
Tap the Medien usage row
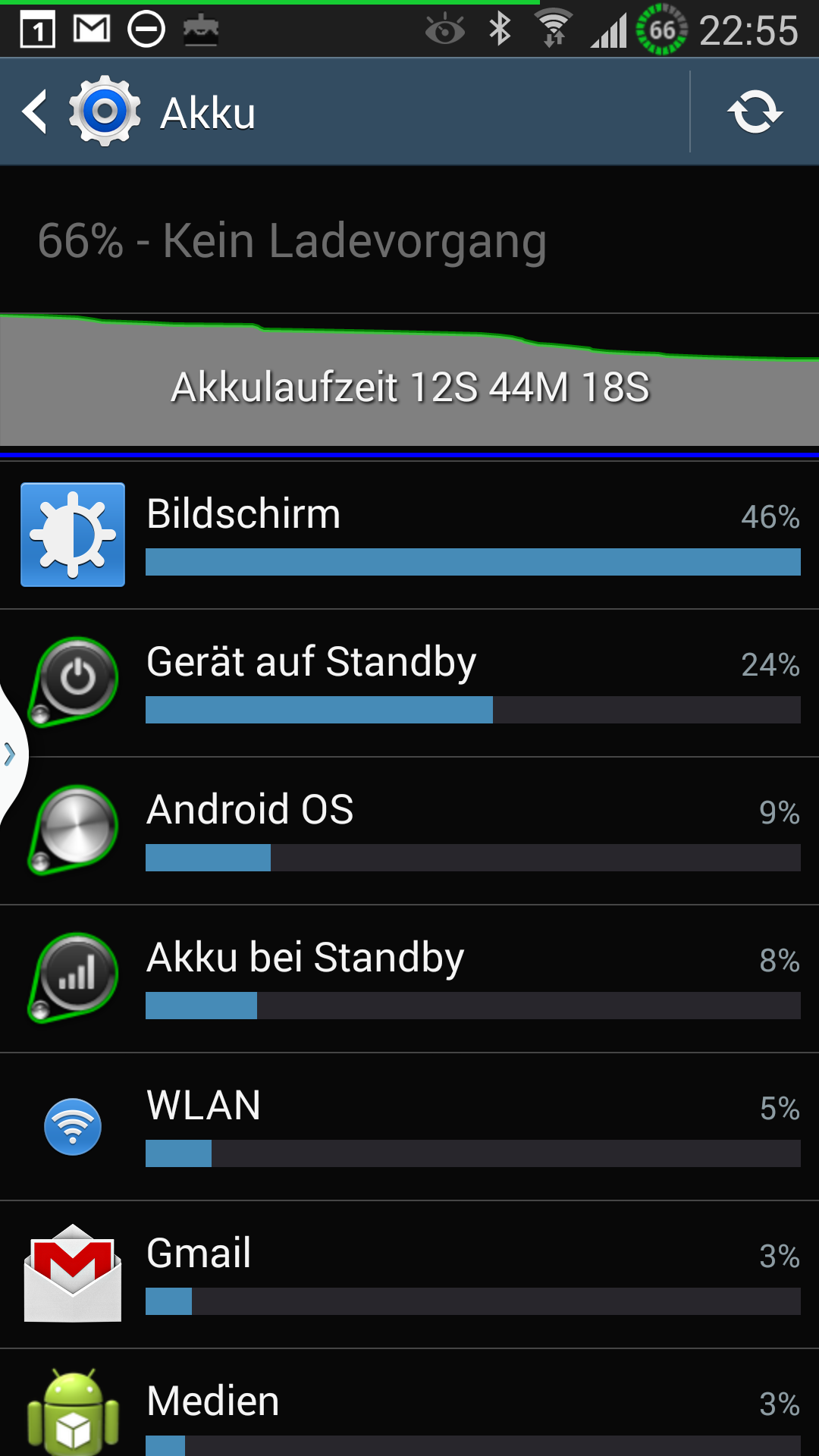[409, 1403]
